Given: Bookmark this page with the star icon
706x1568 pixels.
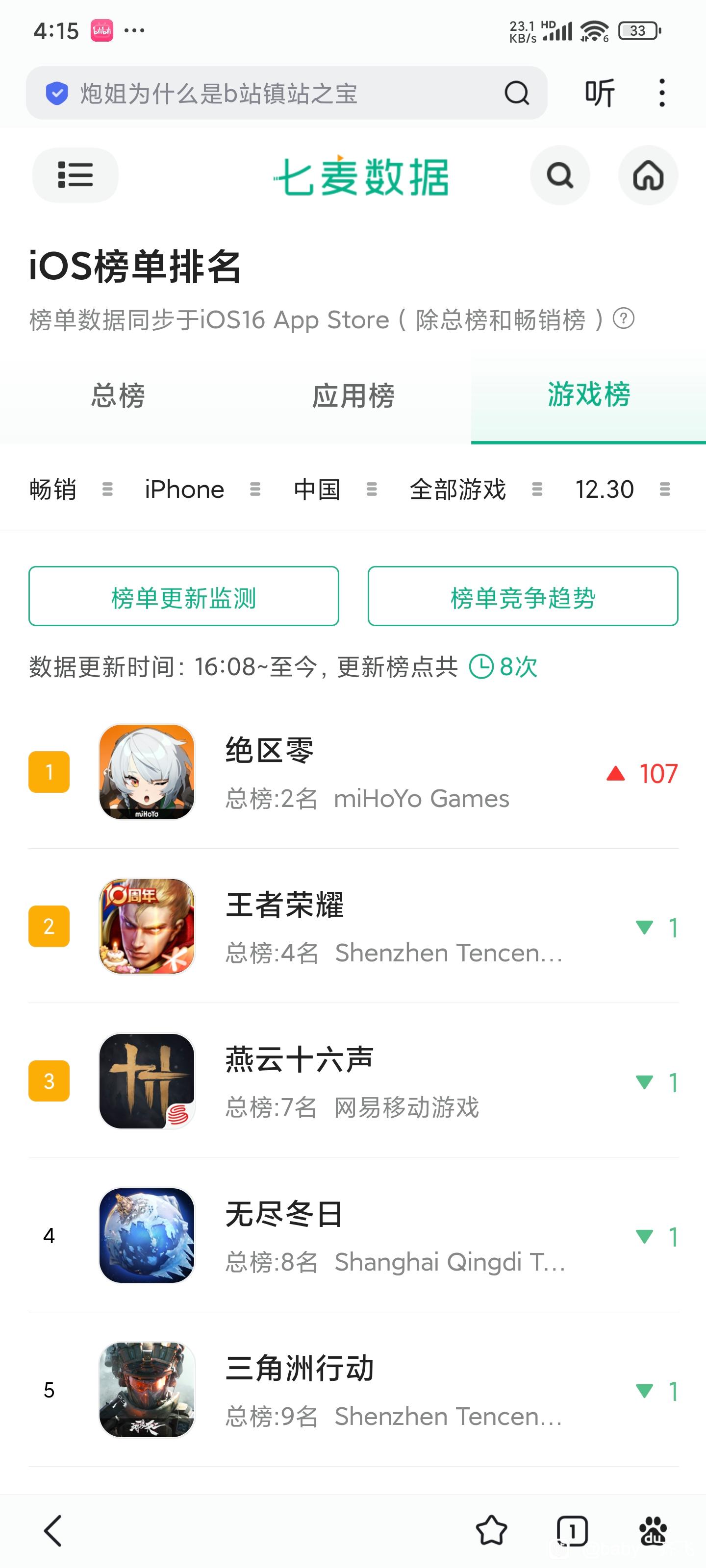Looking at the screenshot, I should [491, 1530].
